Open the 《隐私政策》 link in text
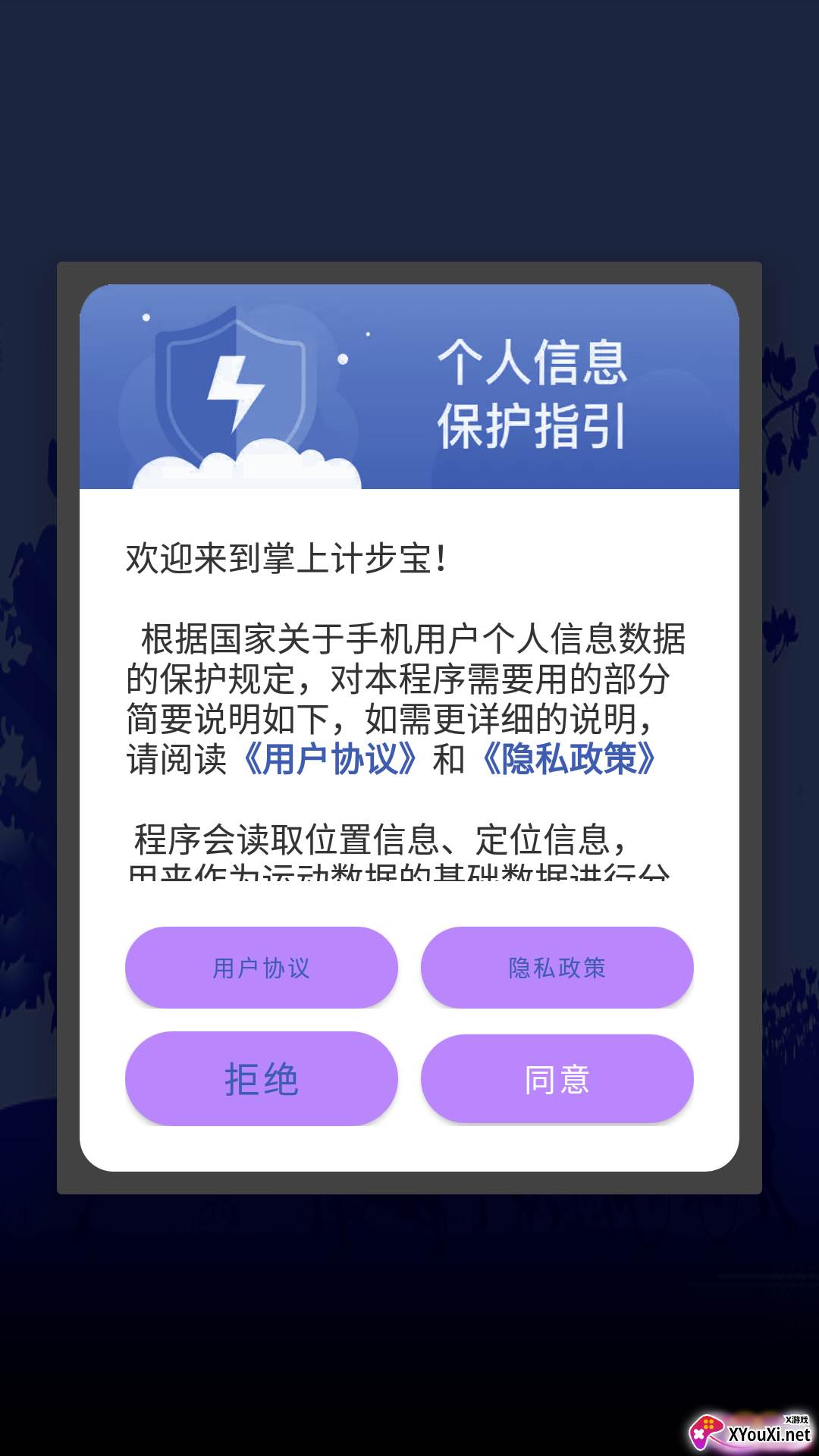The width and height of the screenshot is (819, 1456). coord(570,758)
